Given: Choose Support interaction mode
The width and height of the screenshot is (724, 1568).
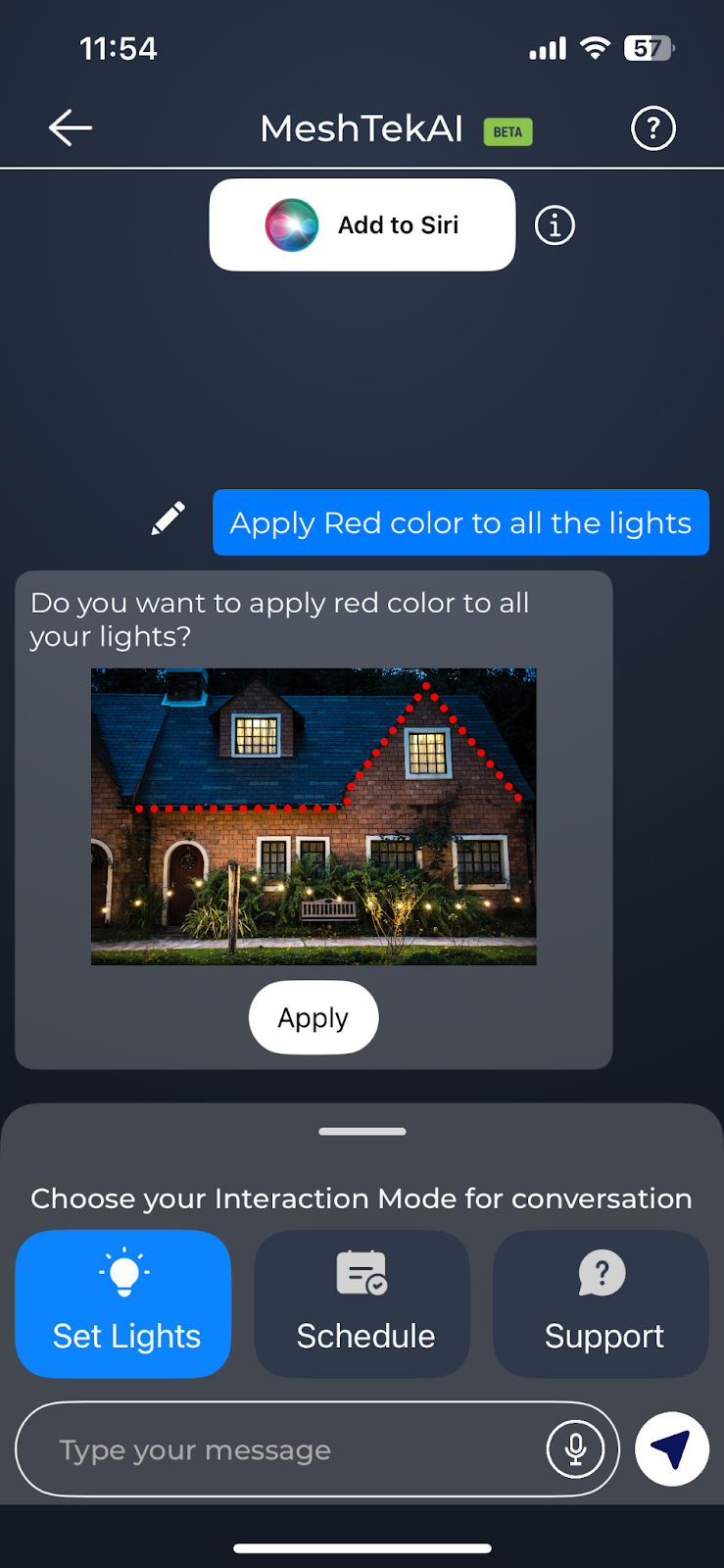Looking at the screenshot, I should point(601,1303).
